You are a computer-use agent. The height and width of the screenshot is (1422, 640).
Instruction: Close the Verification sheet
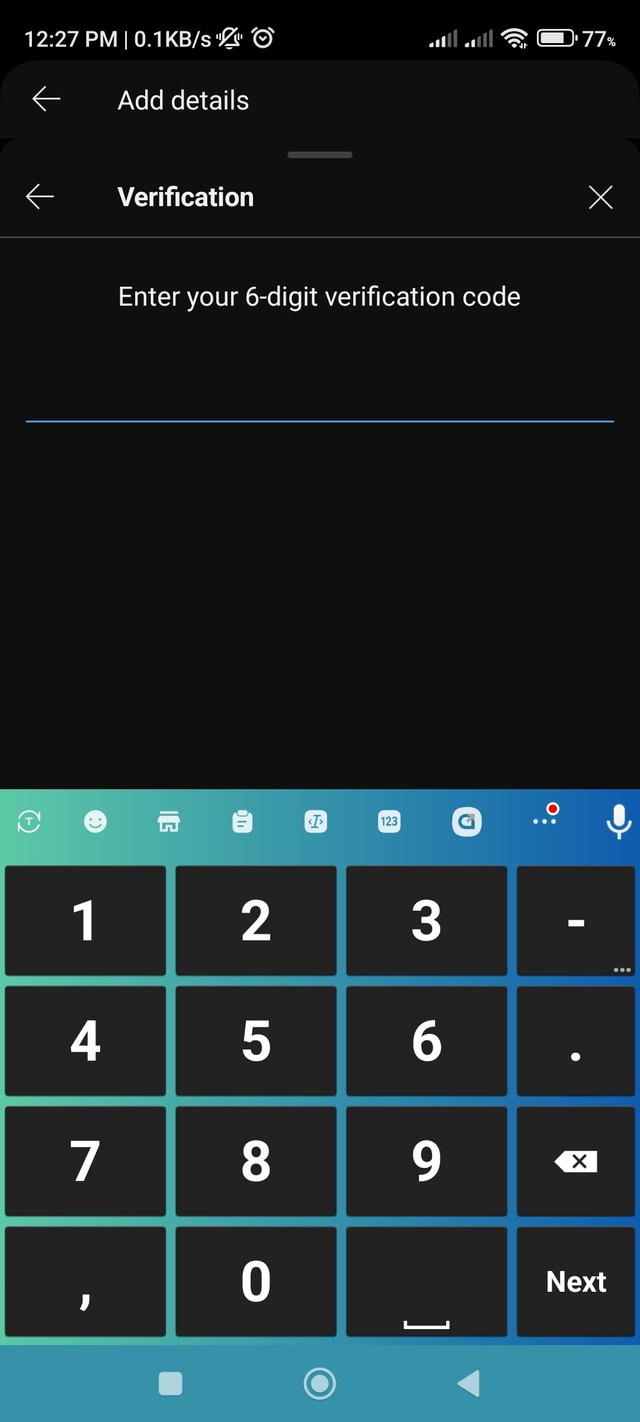pyautogui.click(x=600, y=198)
